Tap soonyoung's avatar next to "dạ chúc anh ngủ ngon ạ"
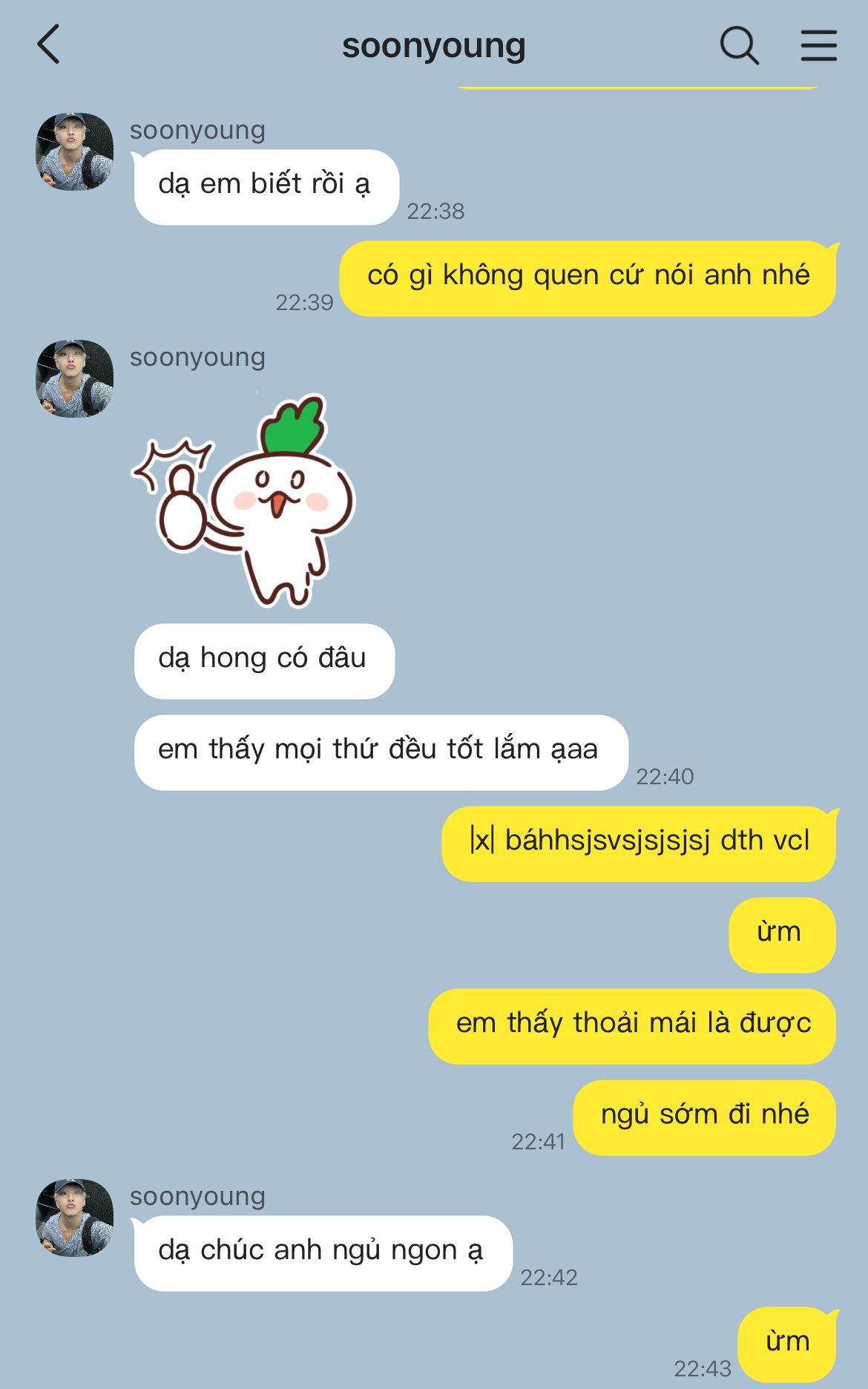The height and width of the screenshot is (1389, 868). [x=74, y=1218]
